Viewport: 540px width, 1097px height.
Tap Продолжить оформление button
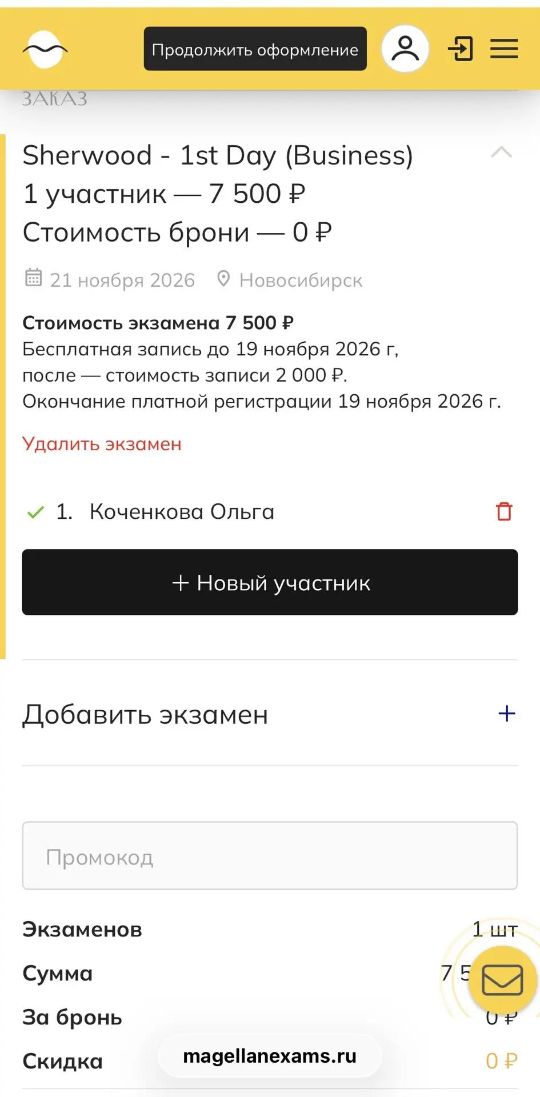point(255,49)
